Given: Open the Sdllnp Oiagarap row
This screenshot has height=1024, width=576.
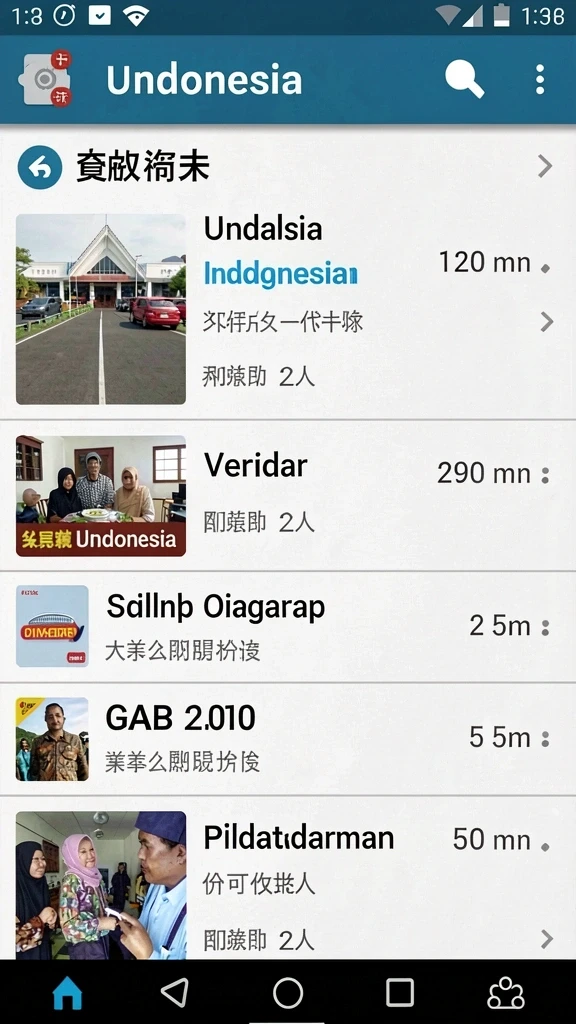Looking at the screenshot, I should coord(288,627).
